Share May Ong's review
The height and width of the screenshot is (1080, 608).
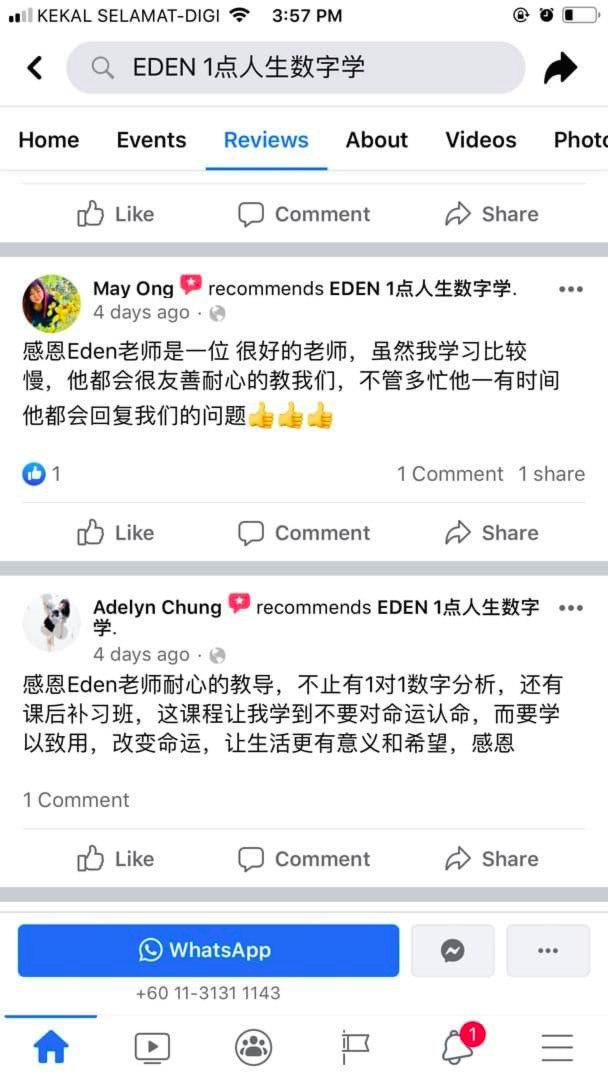[x=492, y=533]
